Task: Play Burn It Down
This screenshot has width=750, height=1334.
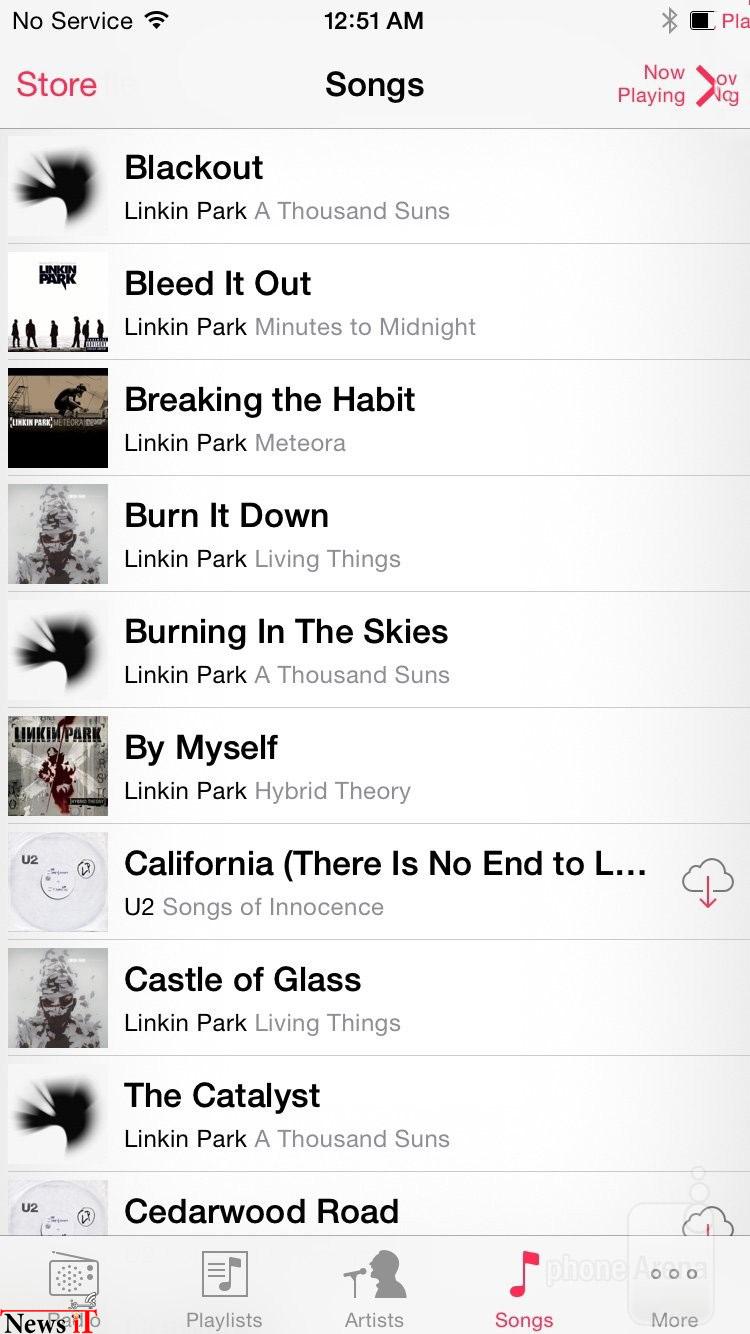Action: pos(375,534)
